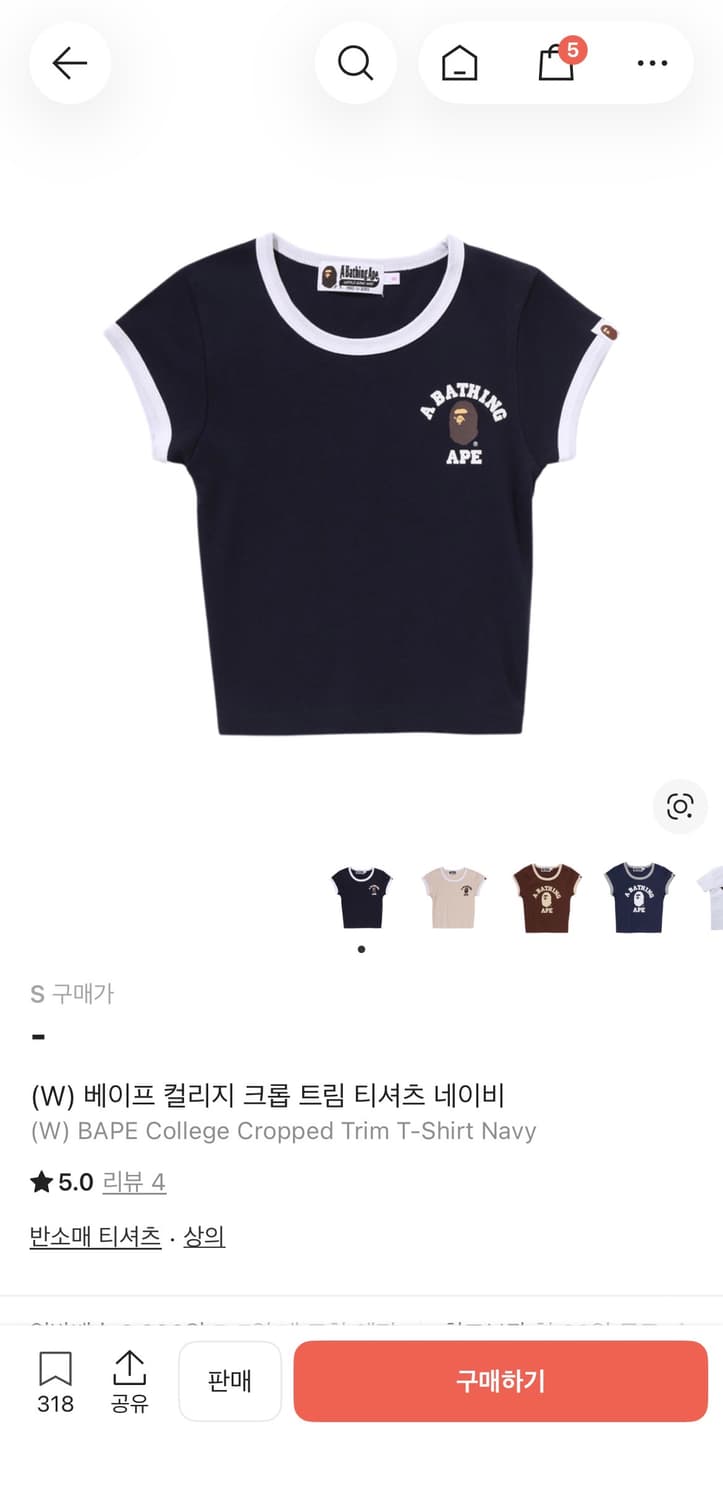Open the shopping bag with 5 items
This screenshot has width=723, height=1500.
[556, 63]
